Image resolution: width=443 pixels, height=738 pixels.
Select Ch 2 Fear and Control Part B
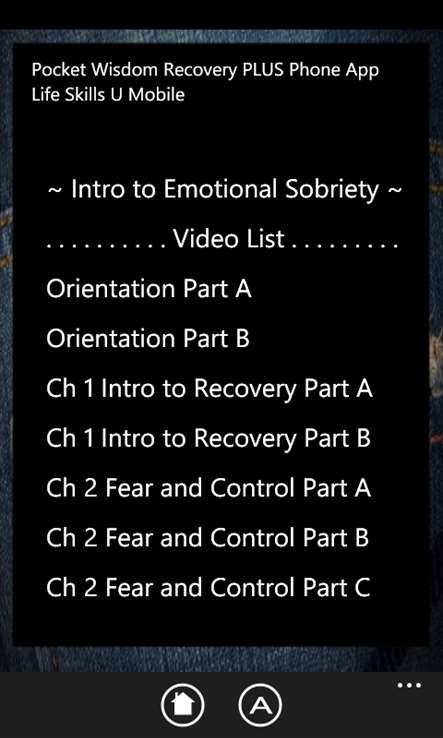208,537
